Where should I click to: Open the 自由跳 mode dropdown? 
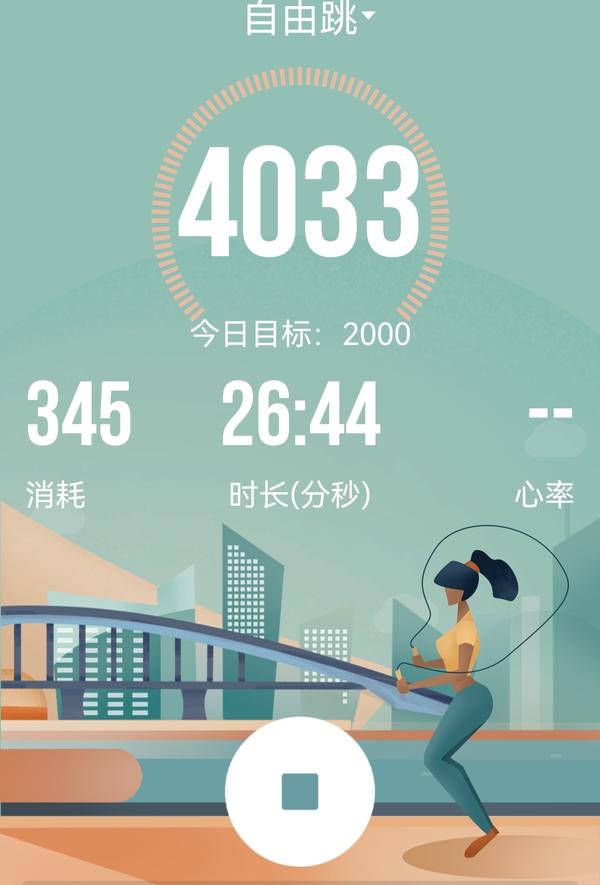point(309,18)
